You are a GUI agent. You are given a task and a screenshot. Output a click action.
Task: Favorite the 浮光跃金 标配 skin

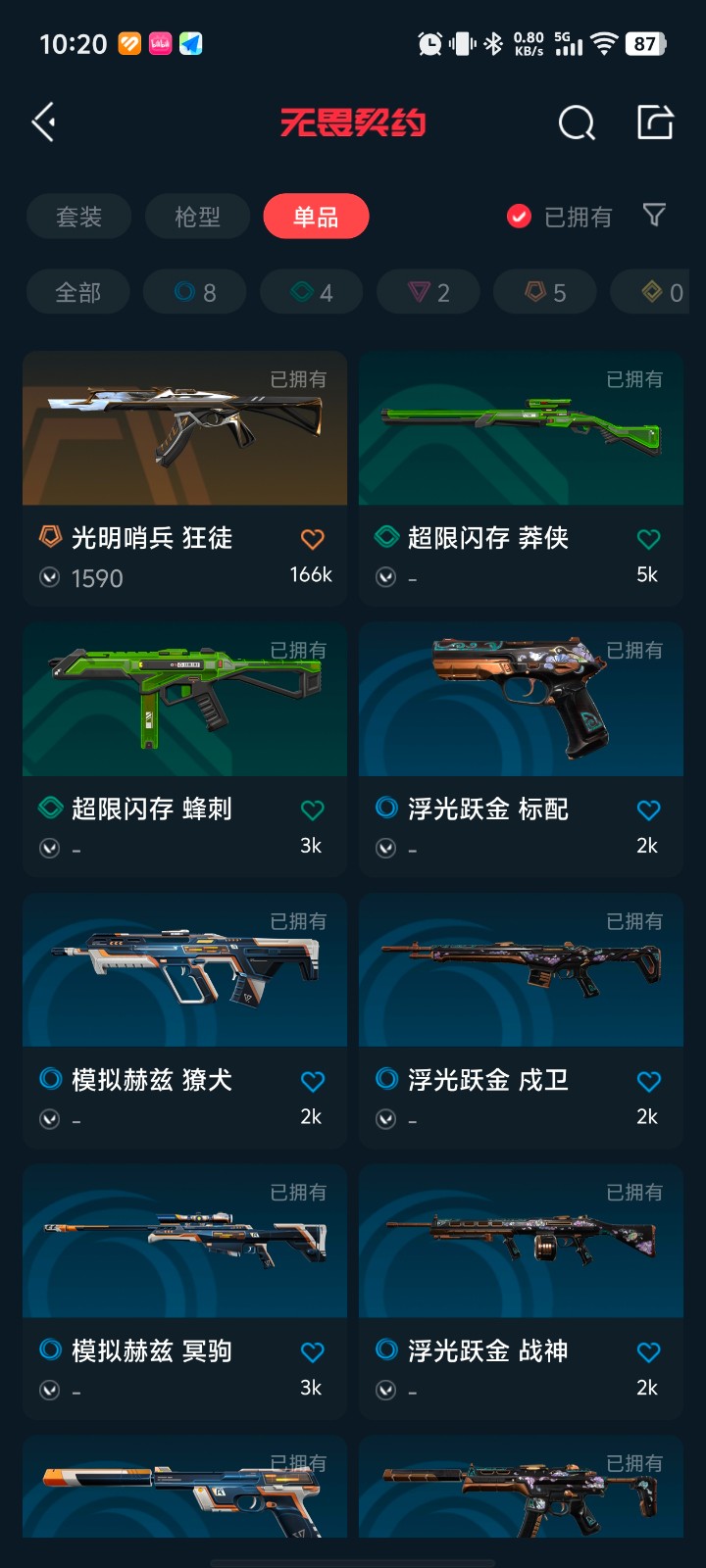(648, 810)
